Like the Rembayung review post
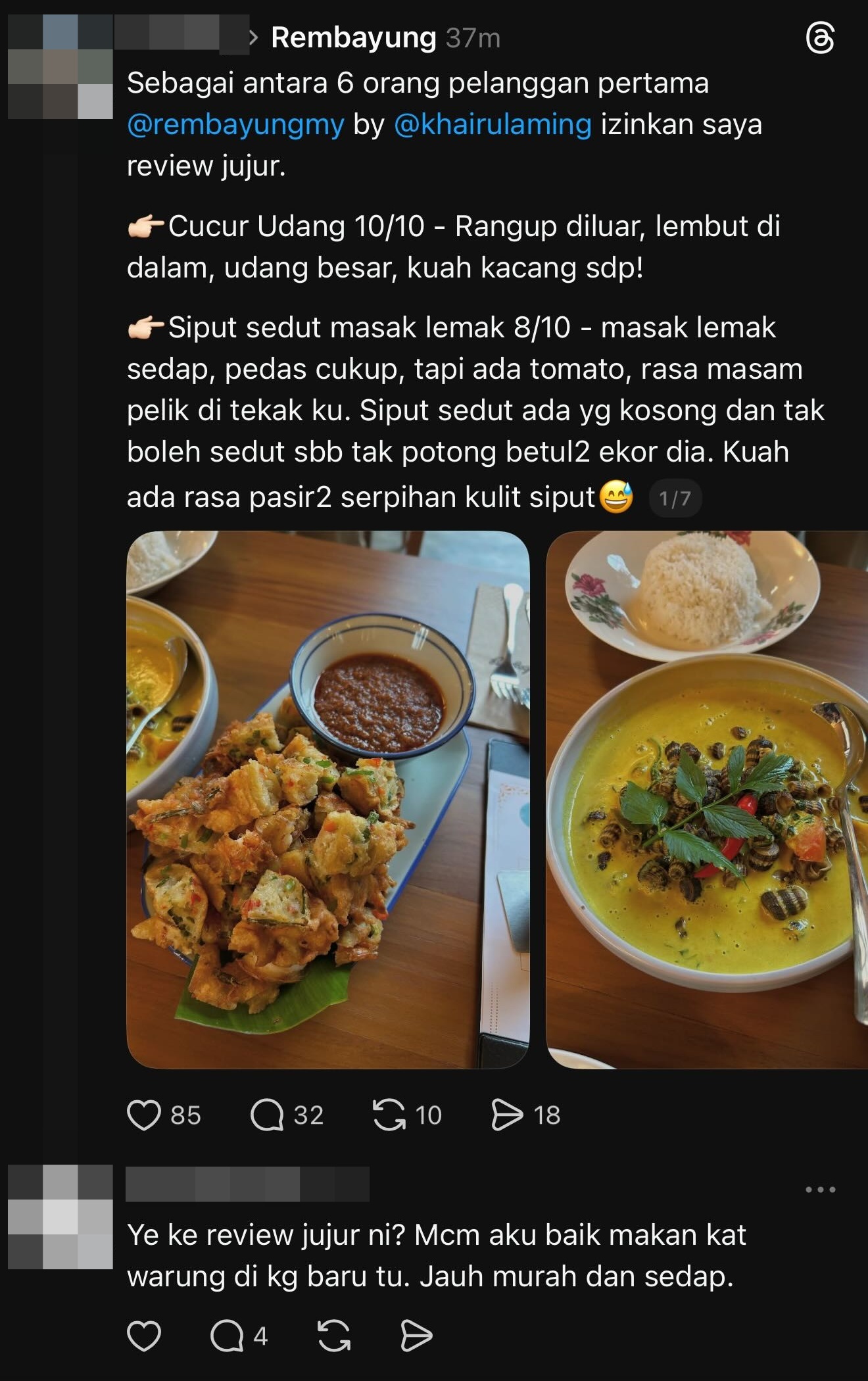Image resolution: width=868 pixels, height=1381 pixels. [144, 1115]
